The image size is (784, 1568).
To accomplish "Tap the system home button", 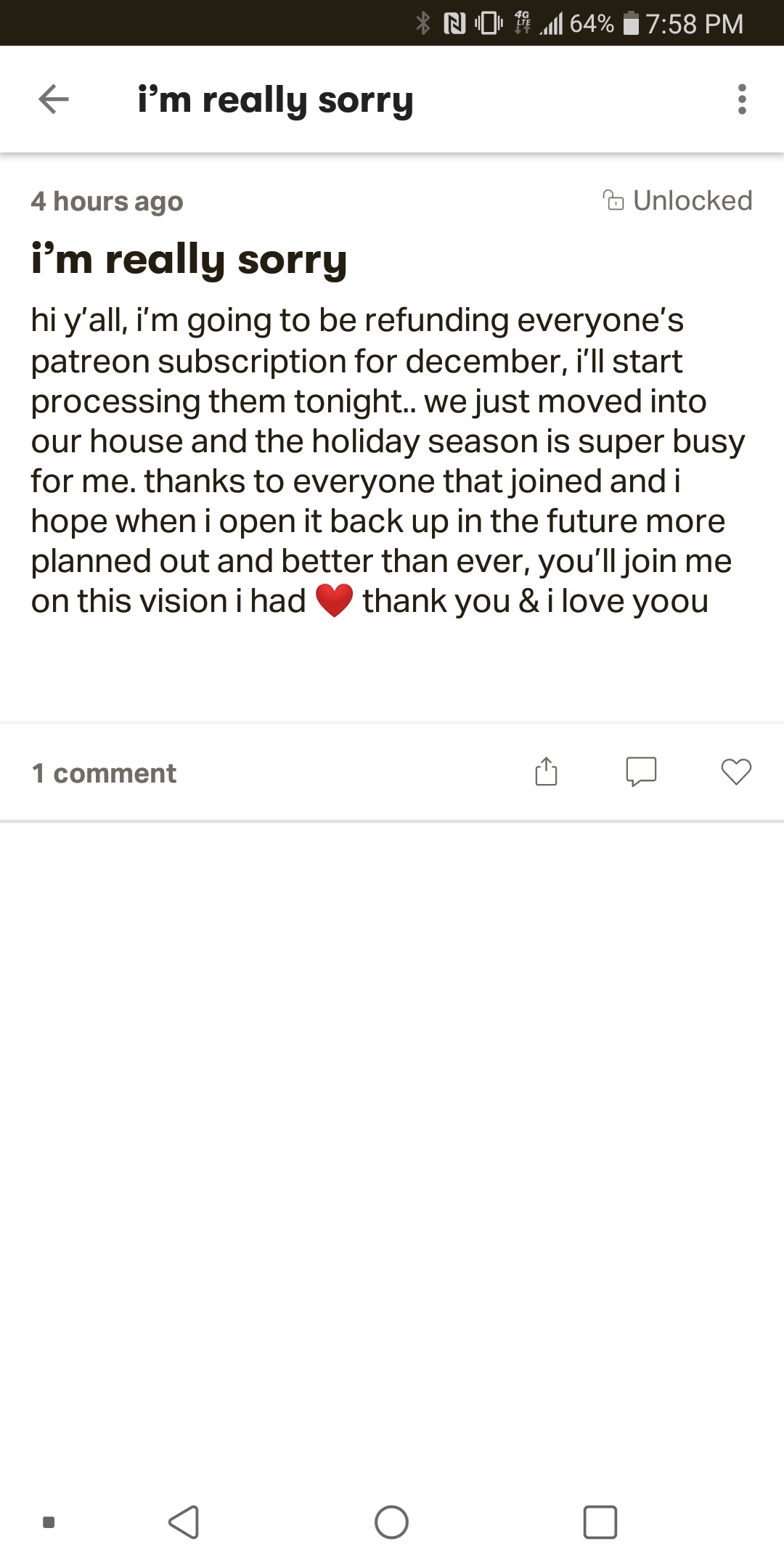I will (391, 1522).
